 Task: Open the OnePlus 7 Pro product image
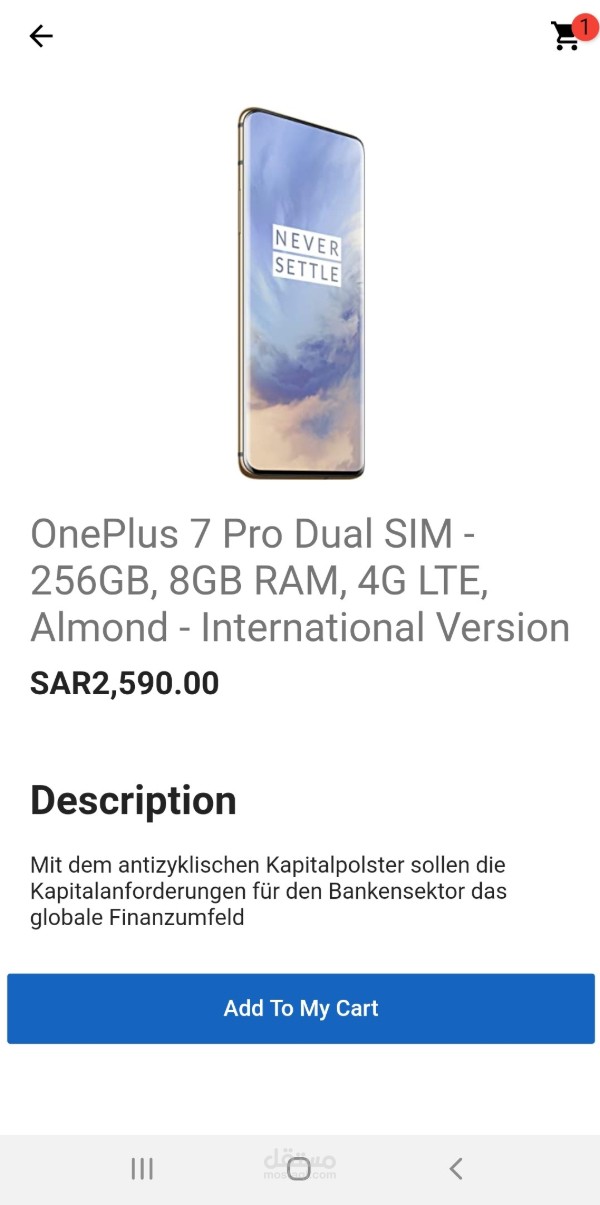(301, 293)
